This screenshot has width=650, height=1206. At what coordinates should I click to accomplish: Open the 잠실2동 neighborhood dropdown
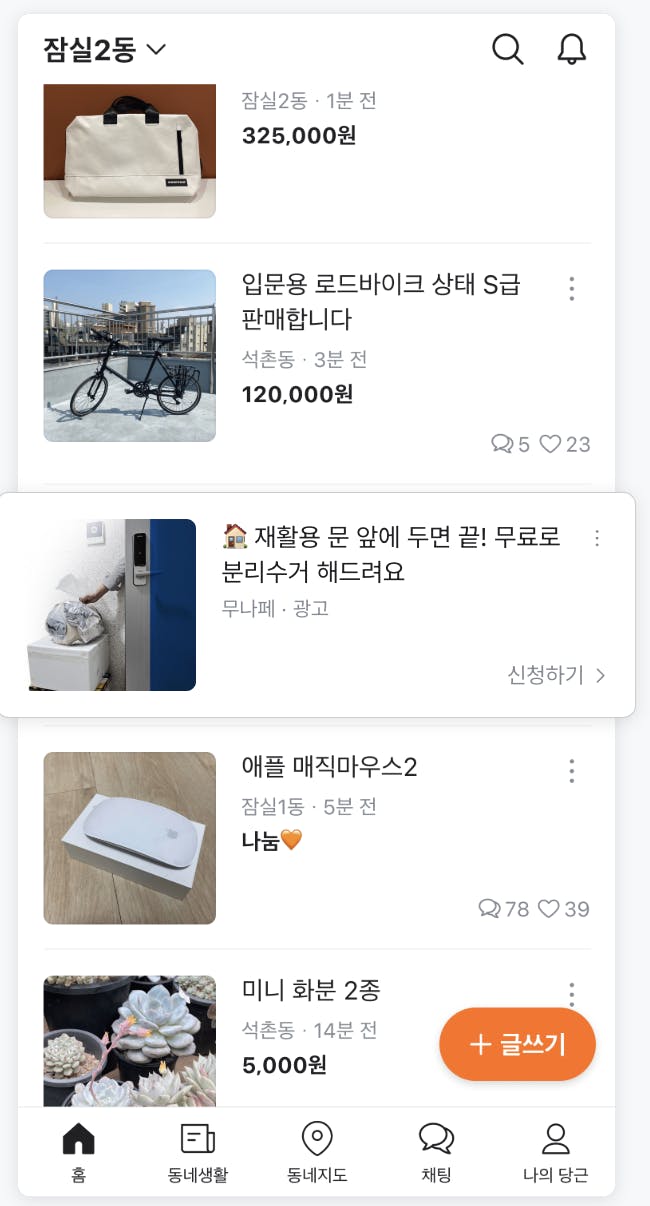click(x=104, y=49)
